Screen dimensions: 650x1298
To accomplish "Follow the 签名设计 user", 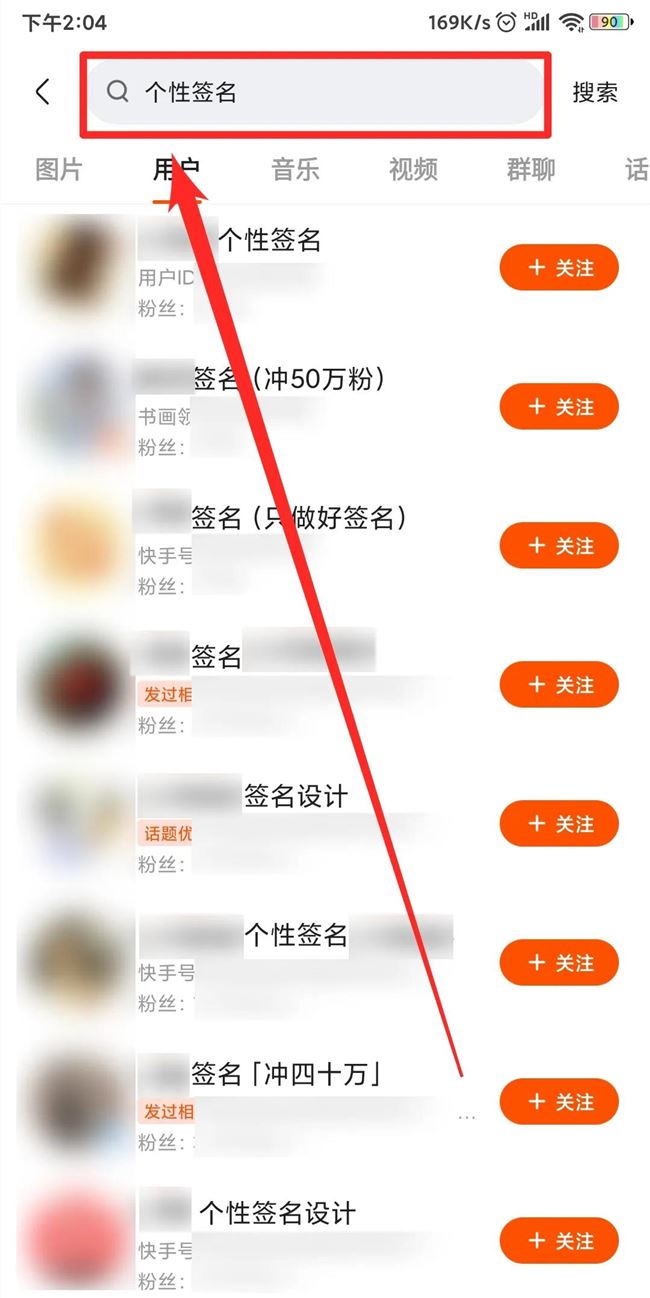I will [x=559, y=824].
